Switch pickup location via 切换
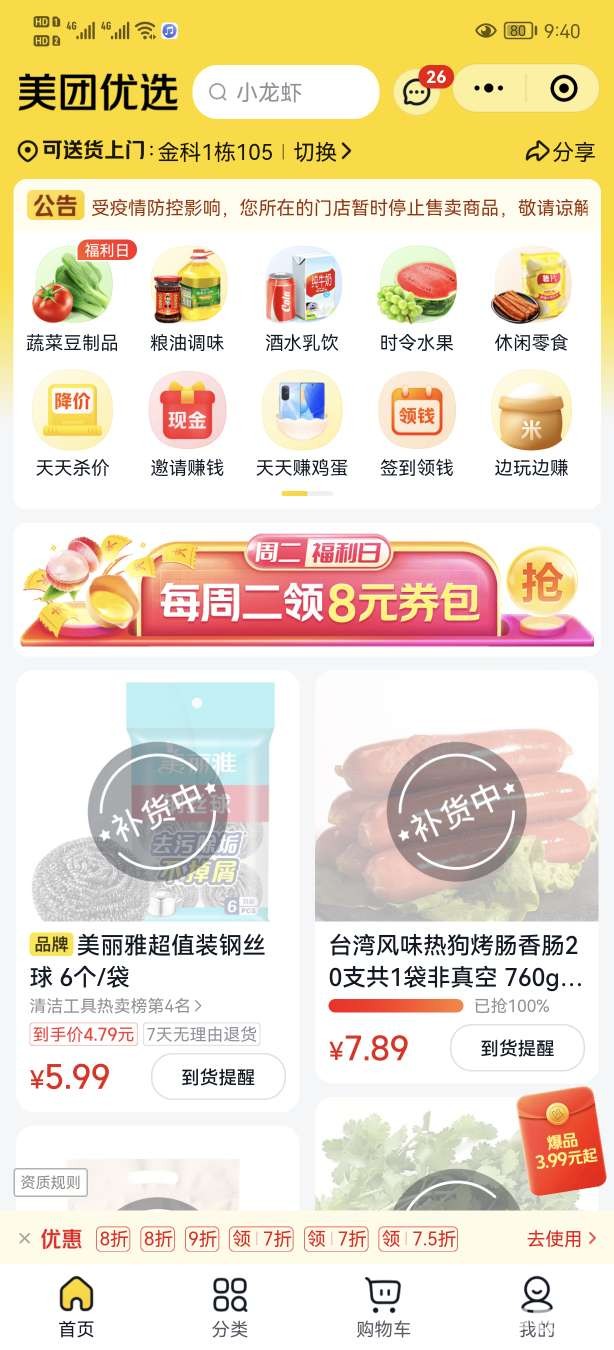The image size is (614, 1350). (x=323, y=152)
